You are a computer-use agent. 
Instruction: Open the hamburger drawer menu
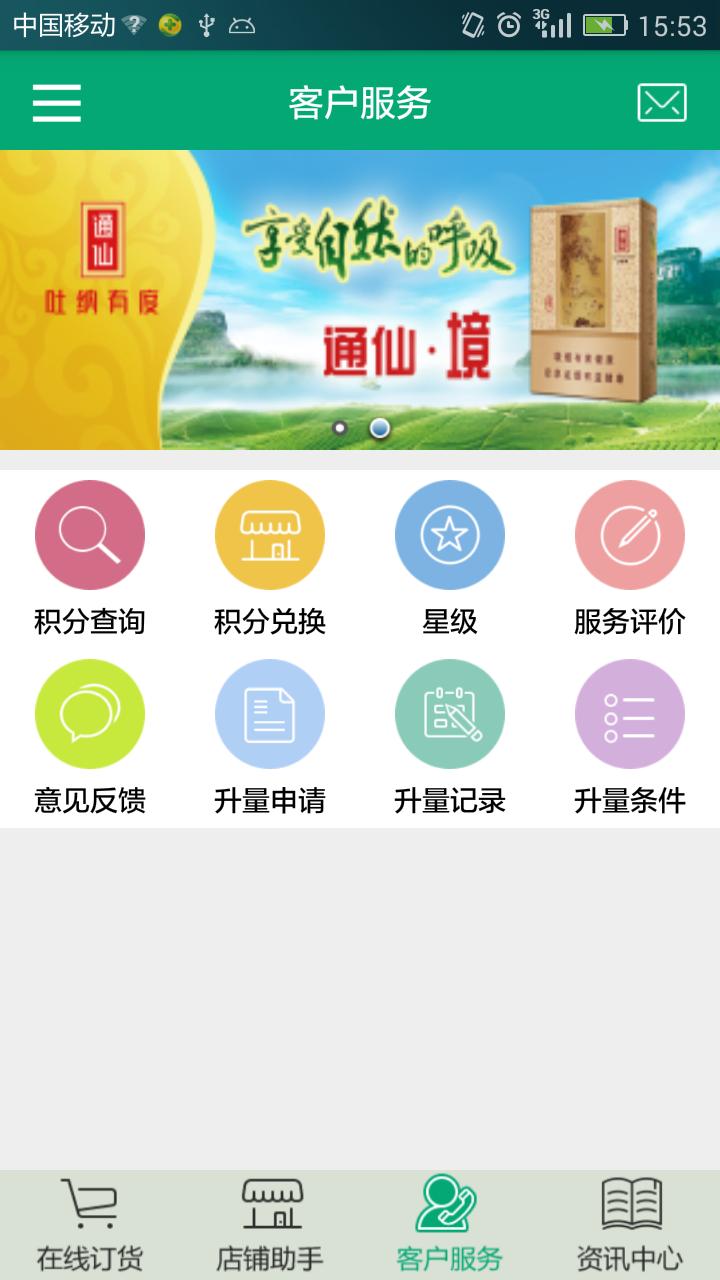click(x=57, y=103)
